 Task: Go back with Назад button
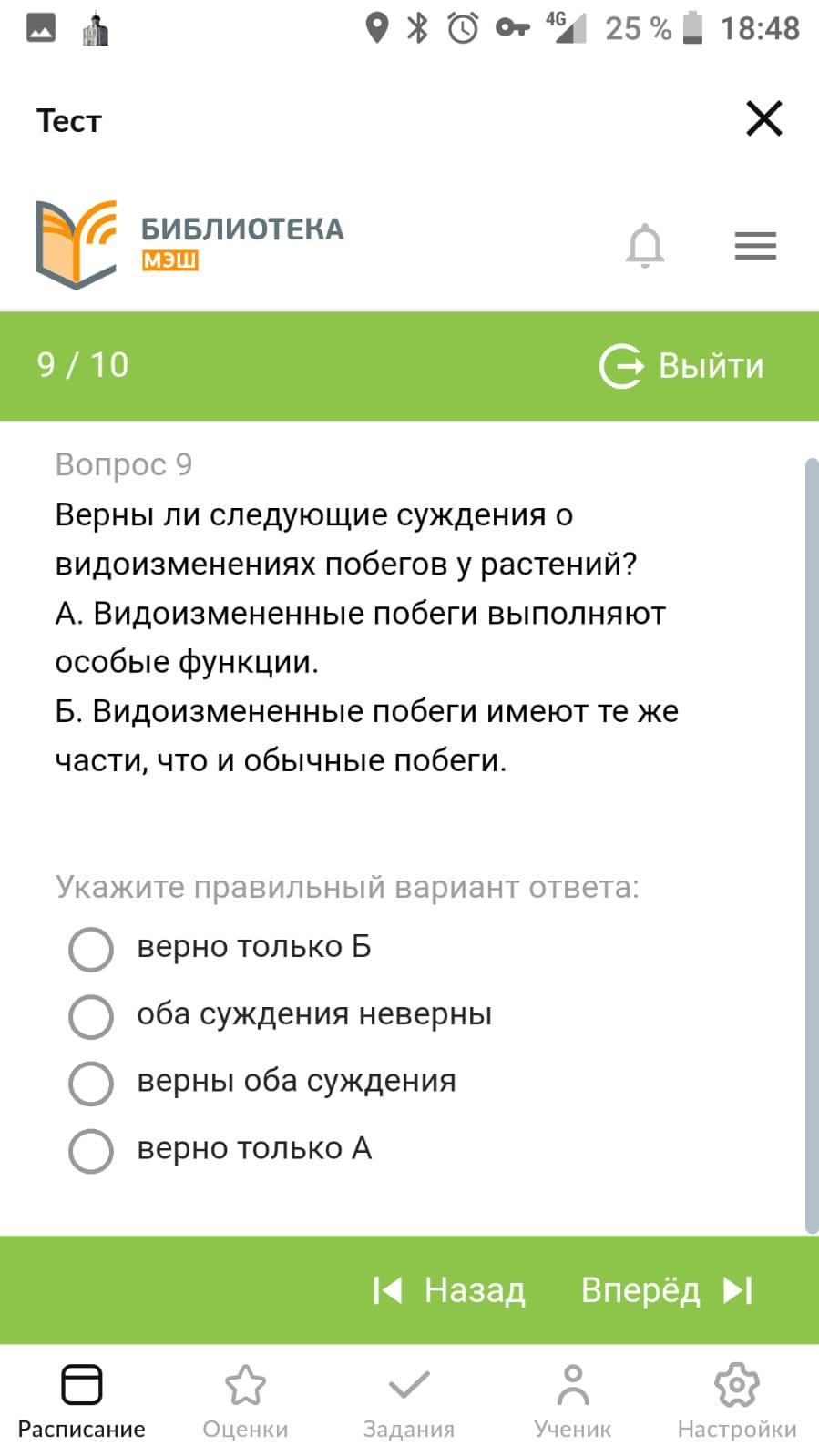click(x=449, y=1290)
